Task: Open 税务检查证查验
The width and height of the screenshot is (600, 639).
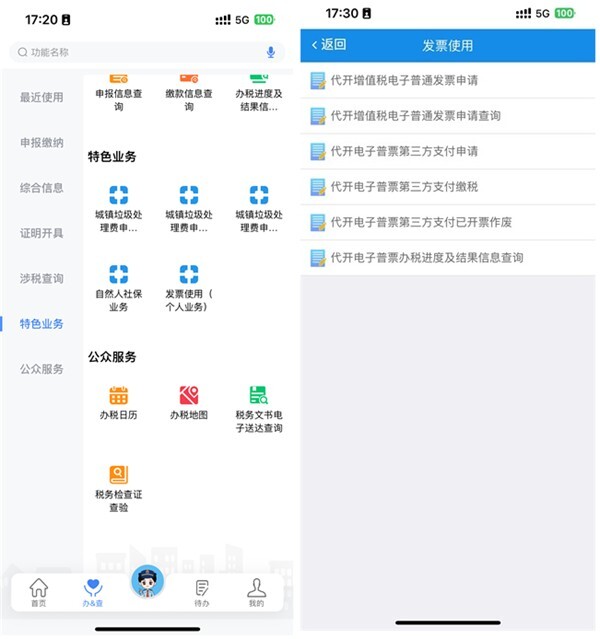Action: (x=119, y=486)
